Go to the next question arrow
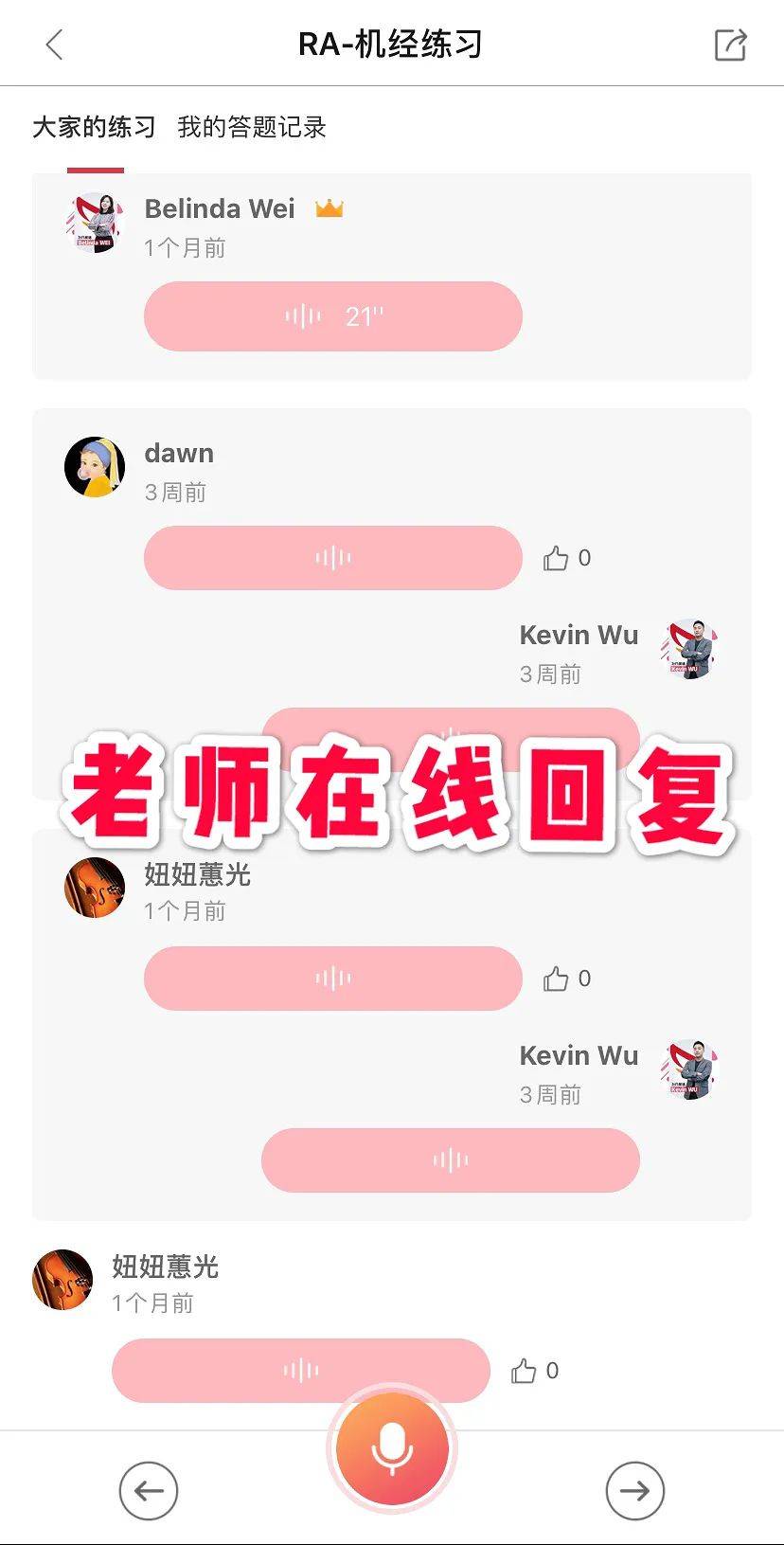 pos(634,1491)
